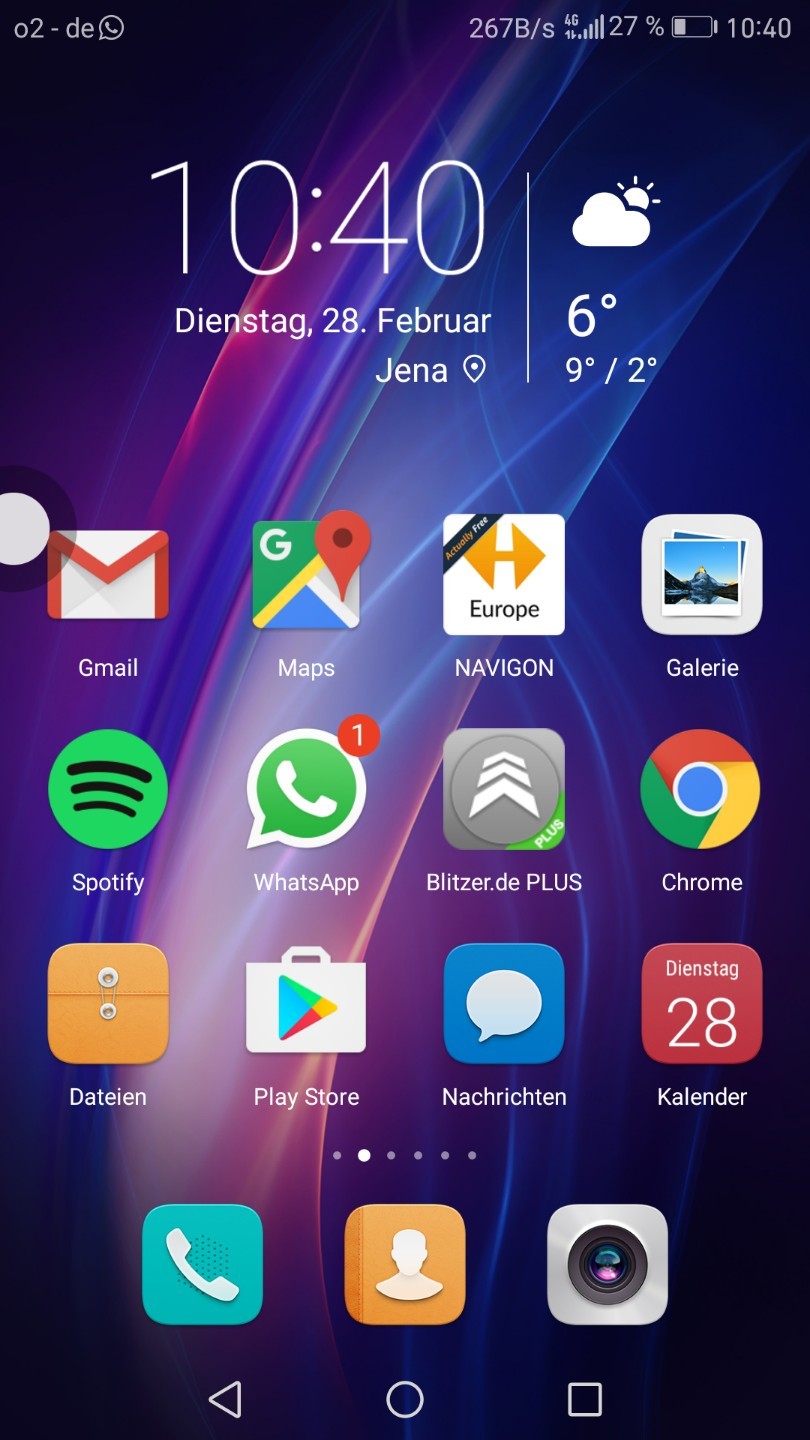Open the recent apps overview
This screenshot has width=810, height=1440.
[585, 1399]
